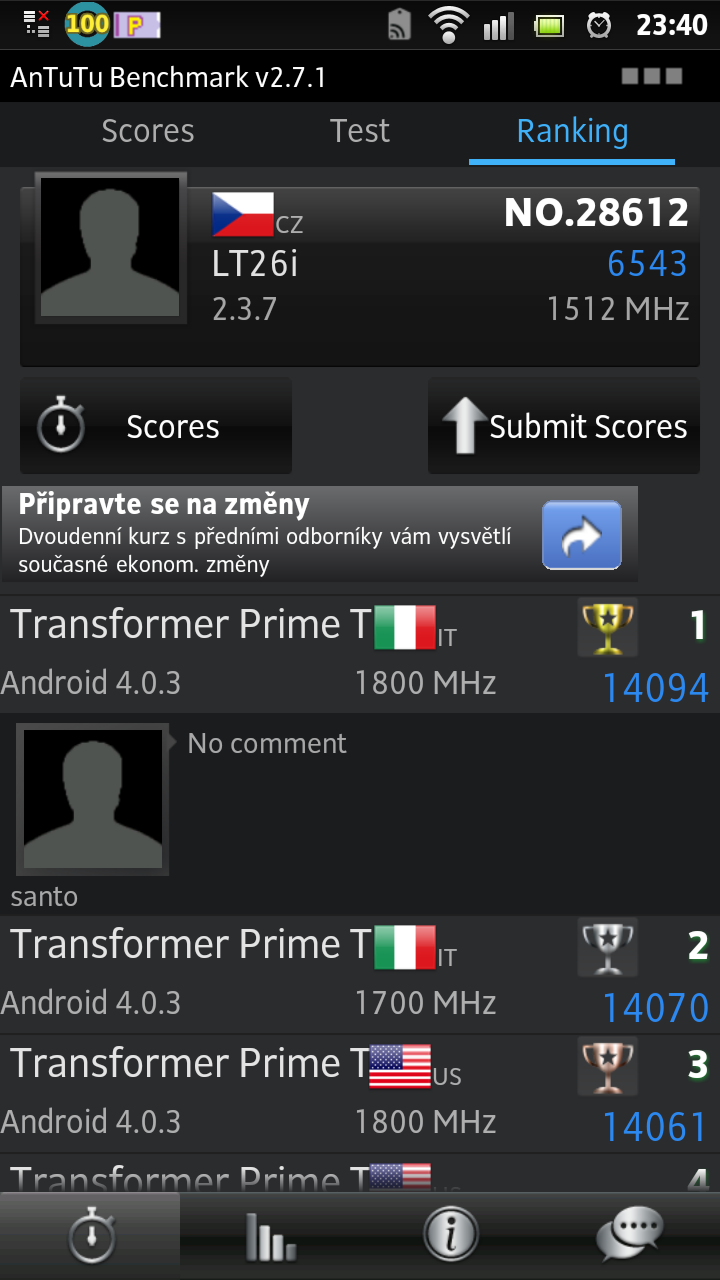Tap the info icon in the bottom navigation
Image resolution: width=720 pixels, height=1280 pixels.
click(450, 1232)
